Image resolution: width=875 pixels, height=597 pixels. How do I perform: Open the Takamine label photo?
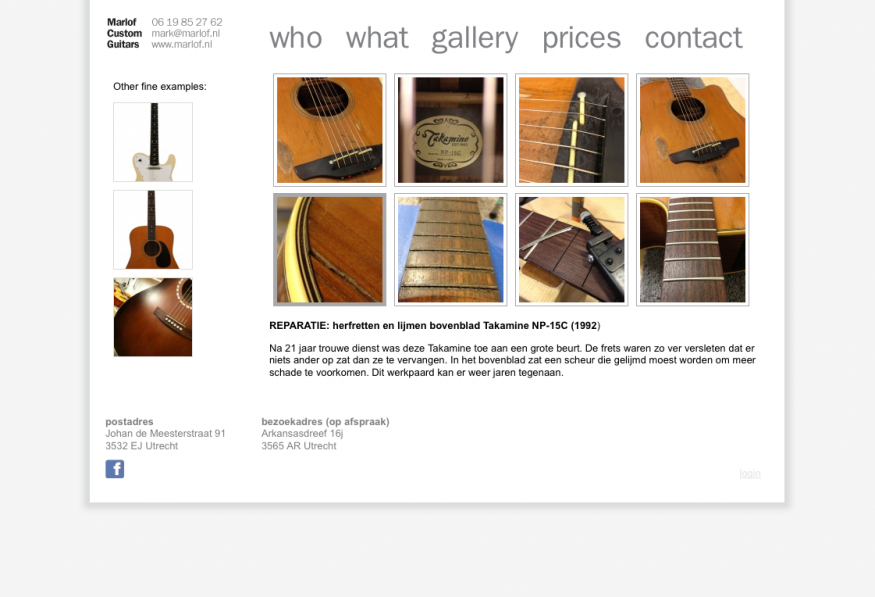(450, 130)
